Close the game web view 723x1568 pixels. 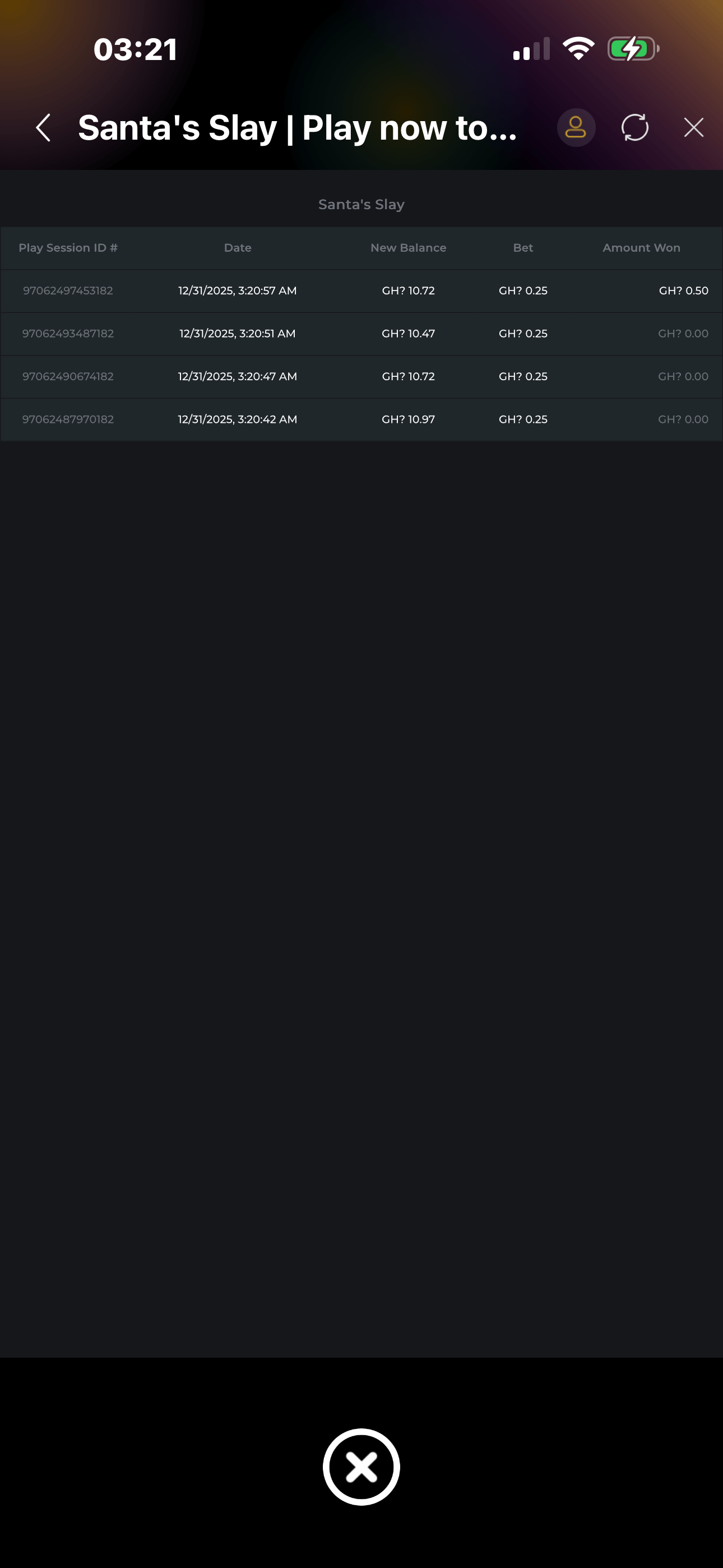click(693, 128)
